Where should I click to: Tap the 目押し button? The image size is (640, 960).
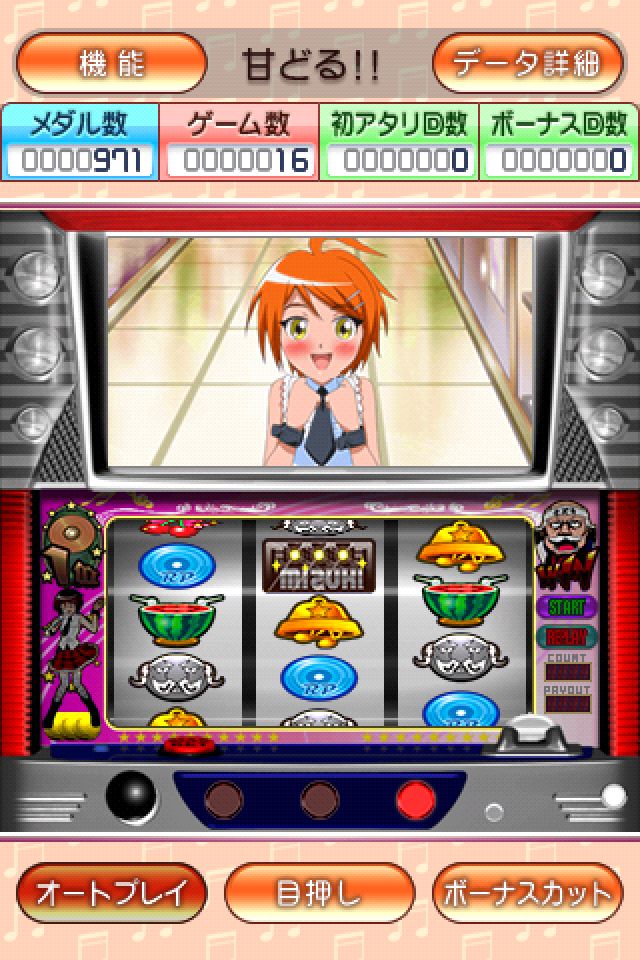pos(319,893)
